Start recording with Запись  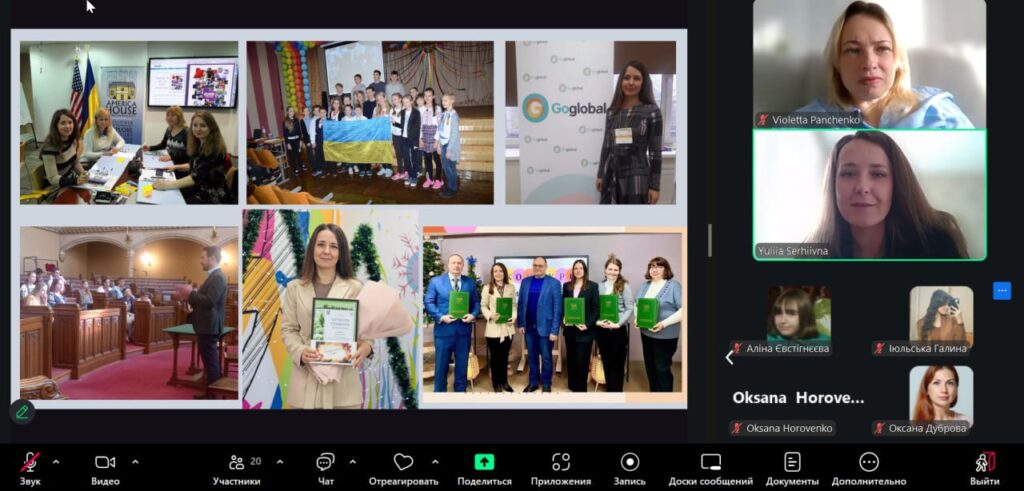[630, 467]
